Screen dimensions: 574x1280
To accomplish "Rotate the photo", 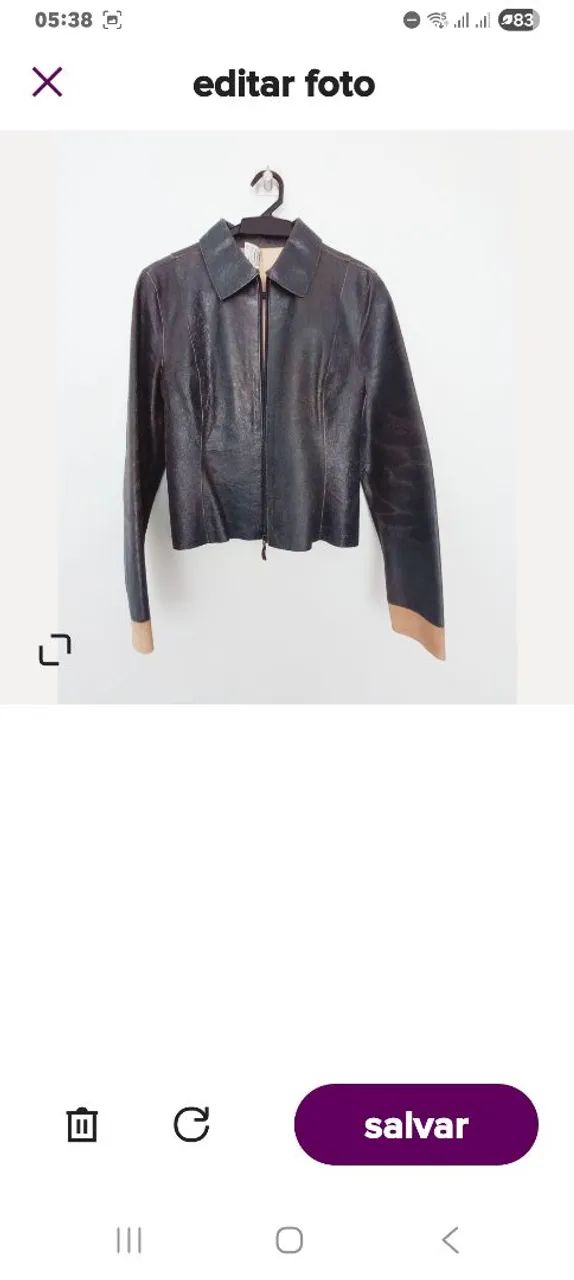I will (x=191, y=1124).
